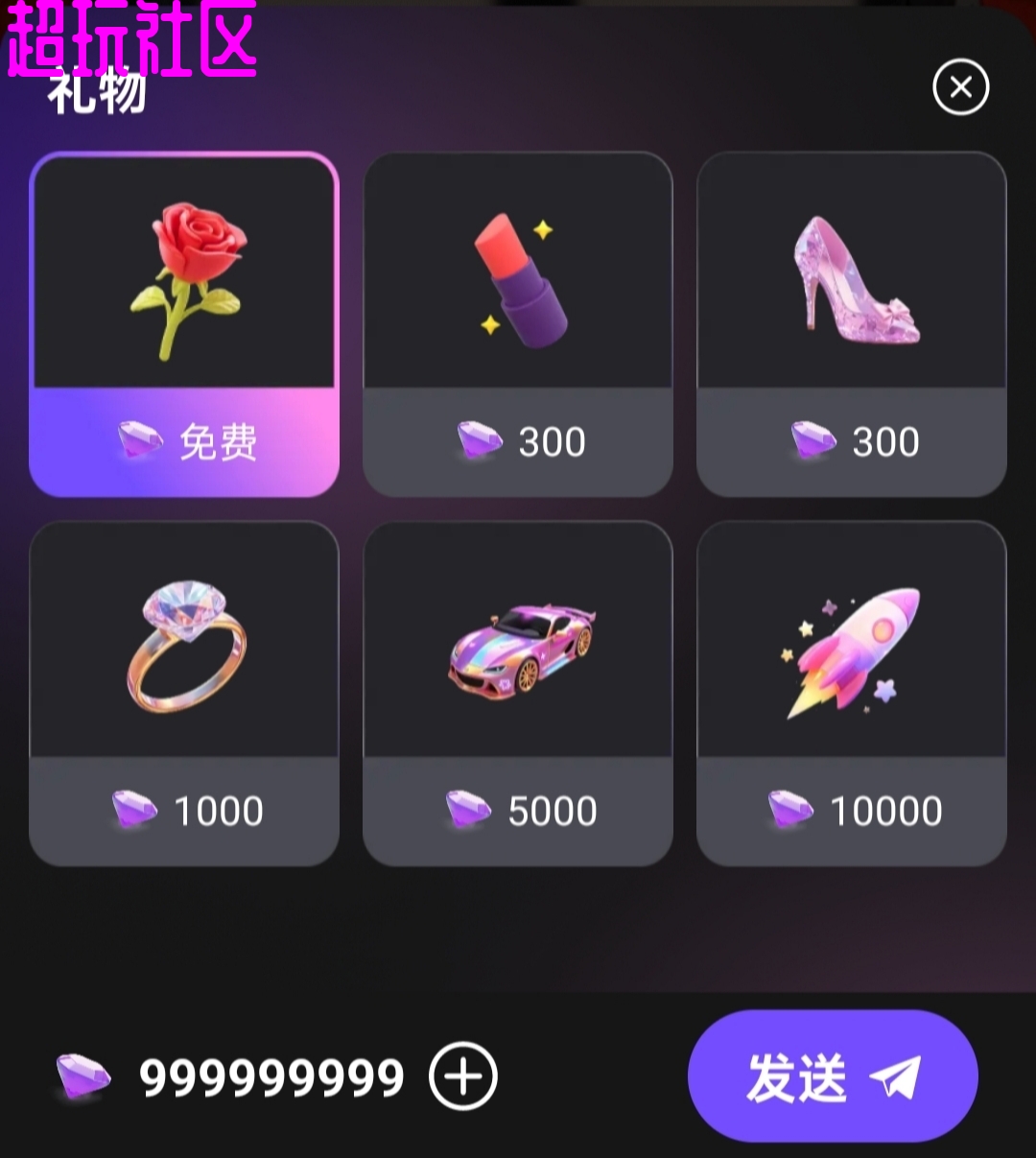The width and height of the screenshot is (1036, 1158).
Task: Add more diamonds with the plus icon
Action: click(463, 1076)
